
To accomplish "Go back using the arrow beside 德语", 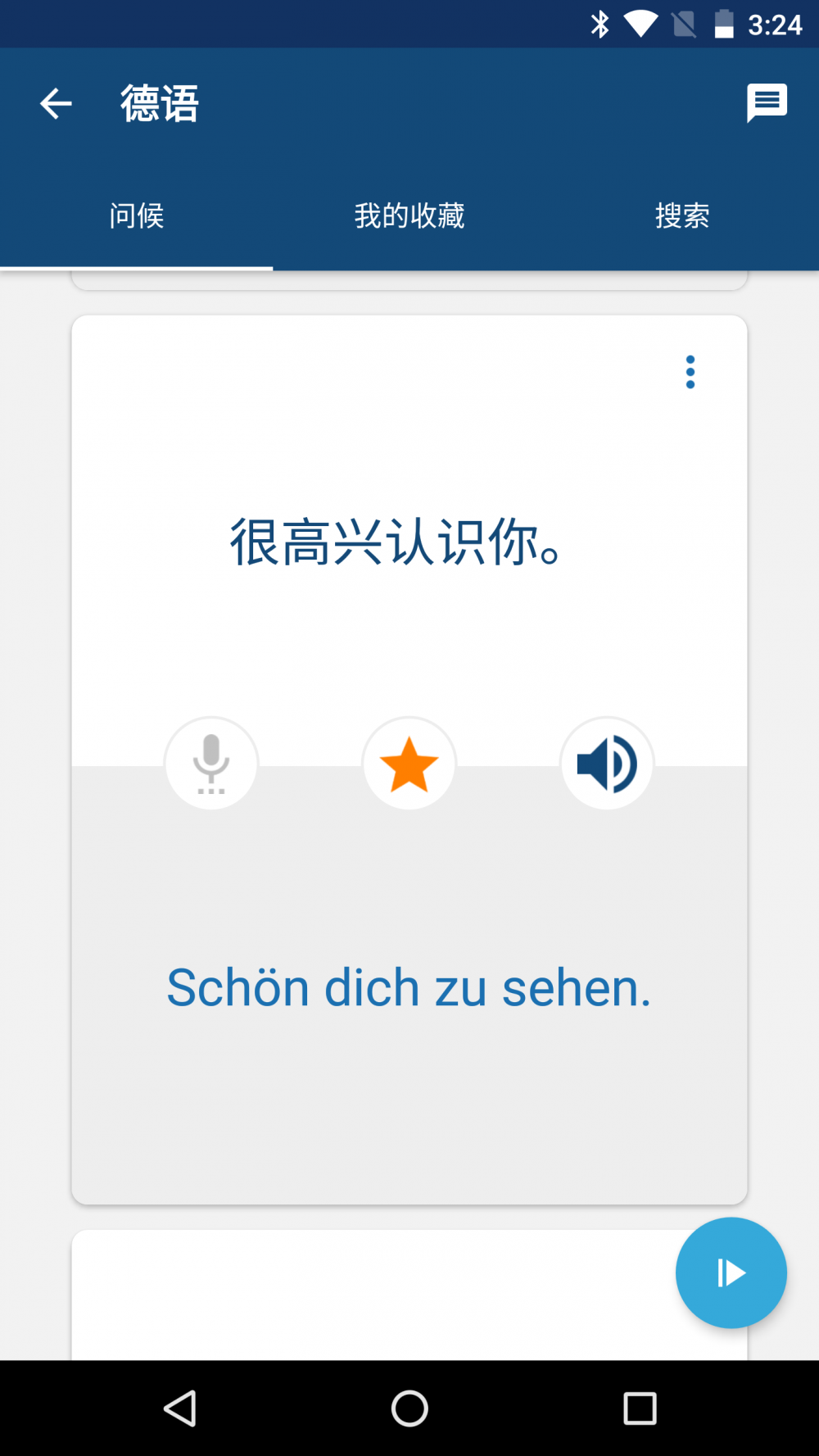I will coord(56,103).
